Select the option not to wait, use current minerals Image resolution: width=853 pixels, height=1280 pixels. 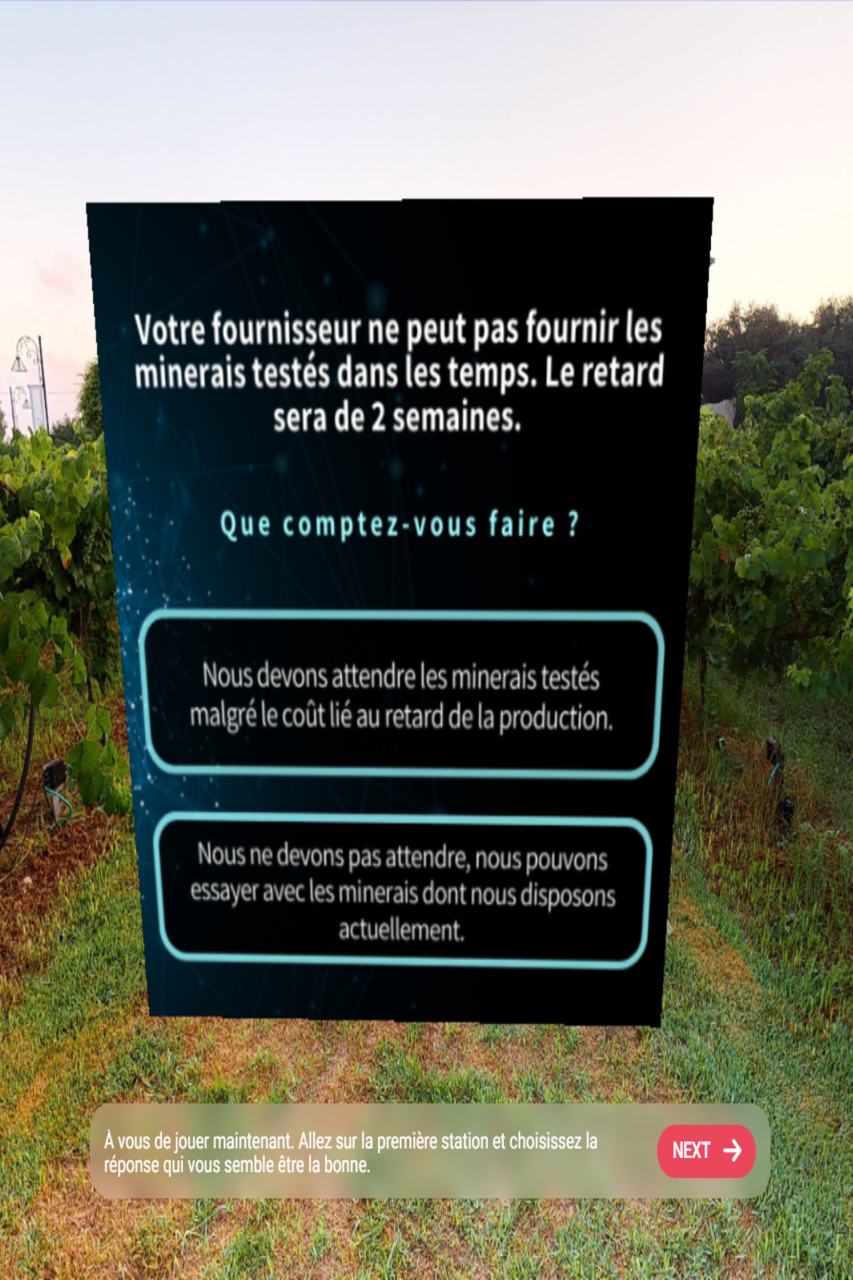pyautogui.click(x=406, y=893)
